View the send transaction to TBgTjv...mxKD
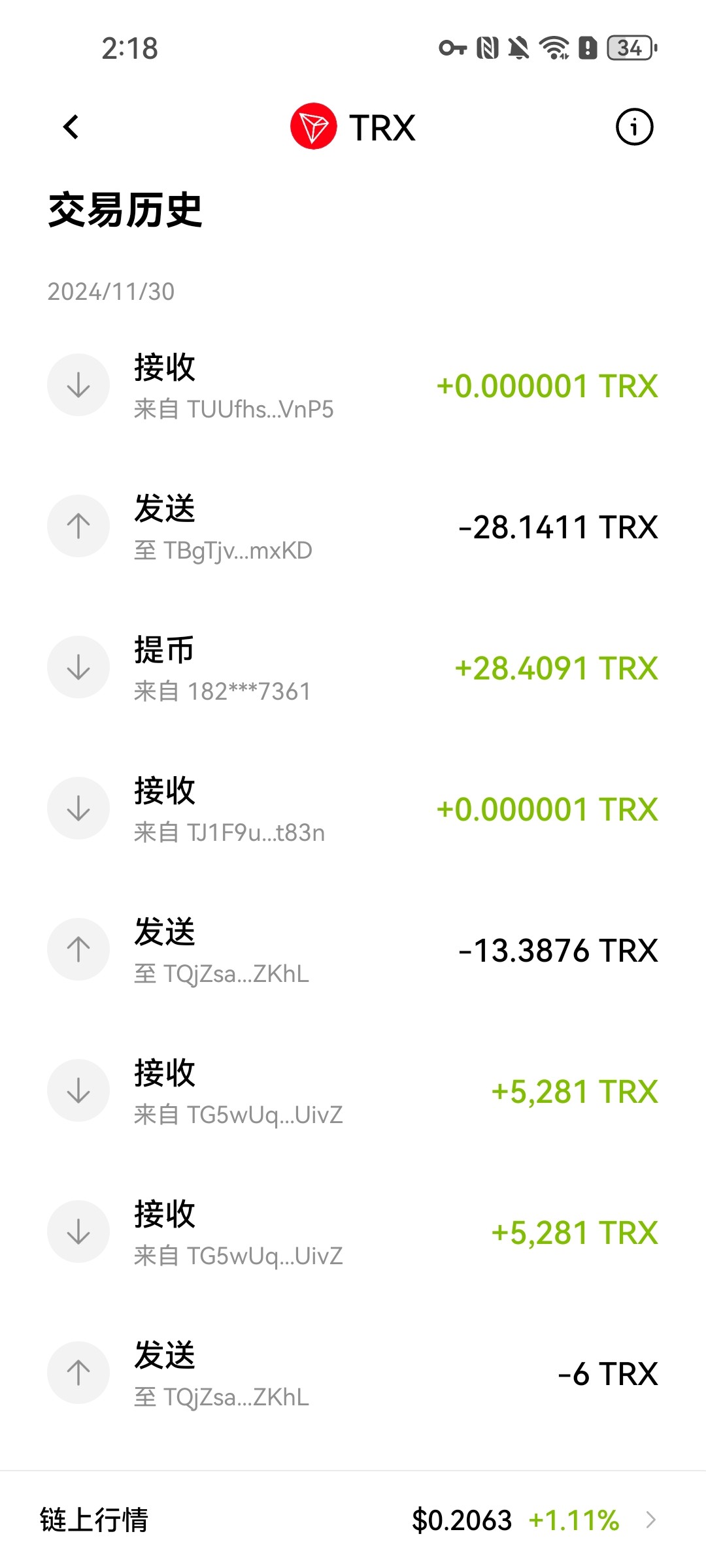Image resolution: width=706 pixels, height=1568 pixels. coord(353,527)
